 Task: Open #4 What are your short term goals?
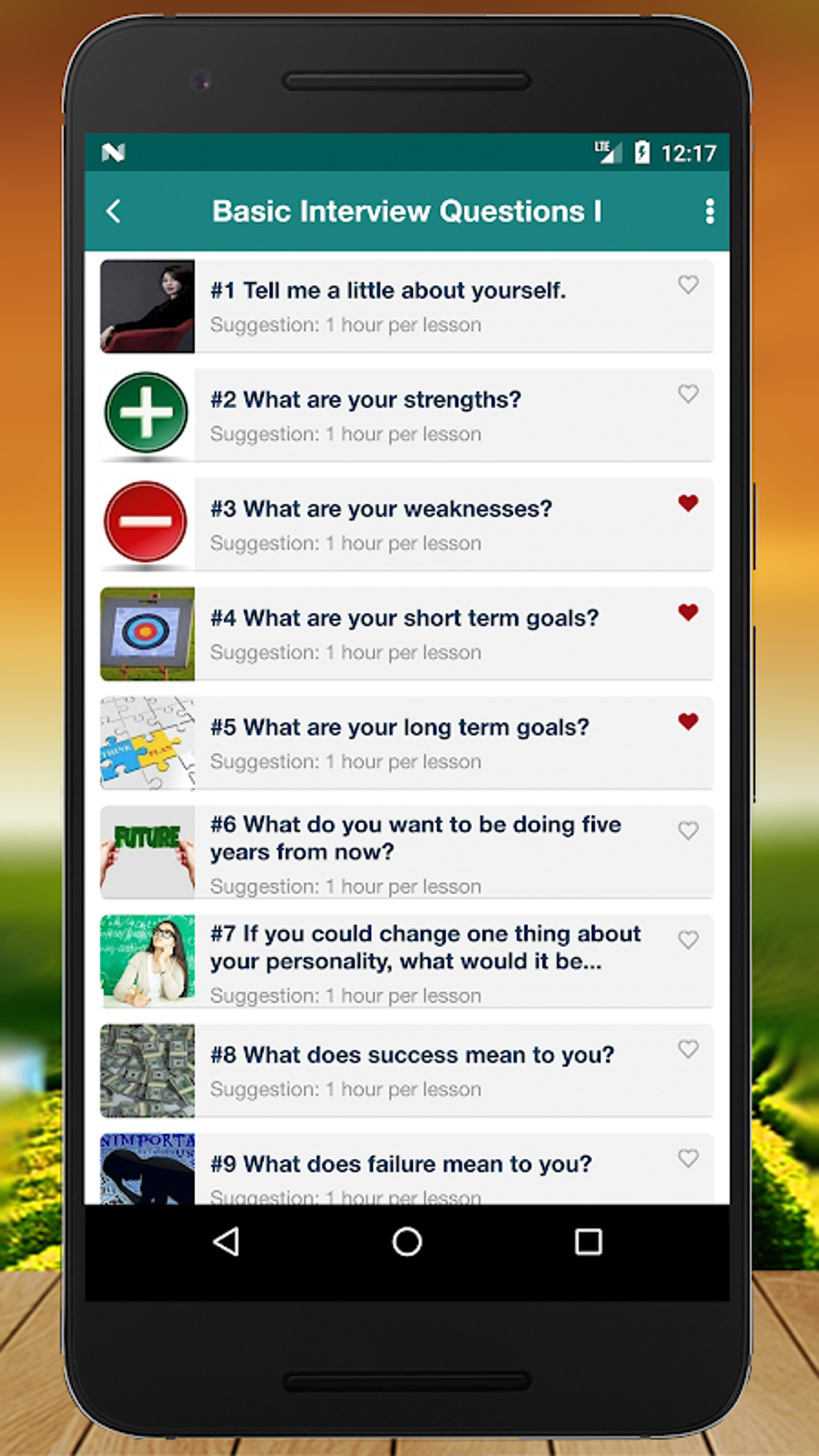(406, 634)
